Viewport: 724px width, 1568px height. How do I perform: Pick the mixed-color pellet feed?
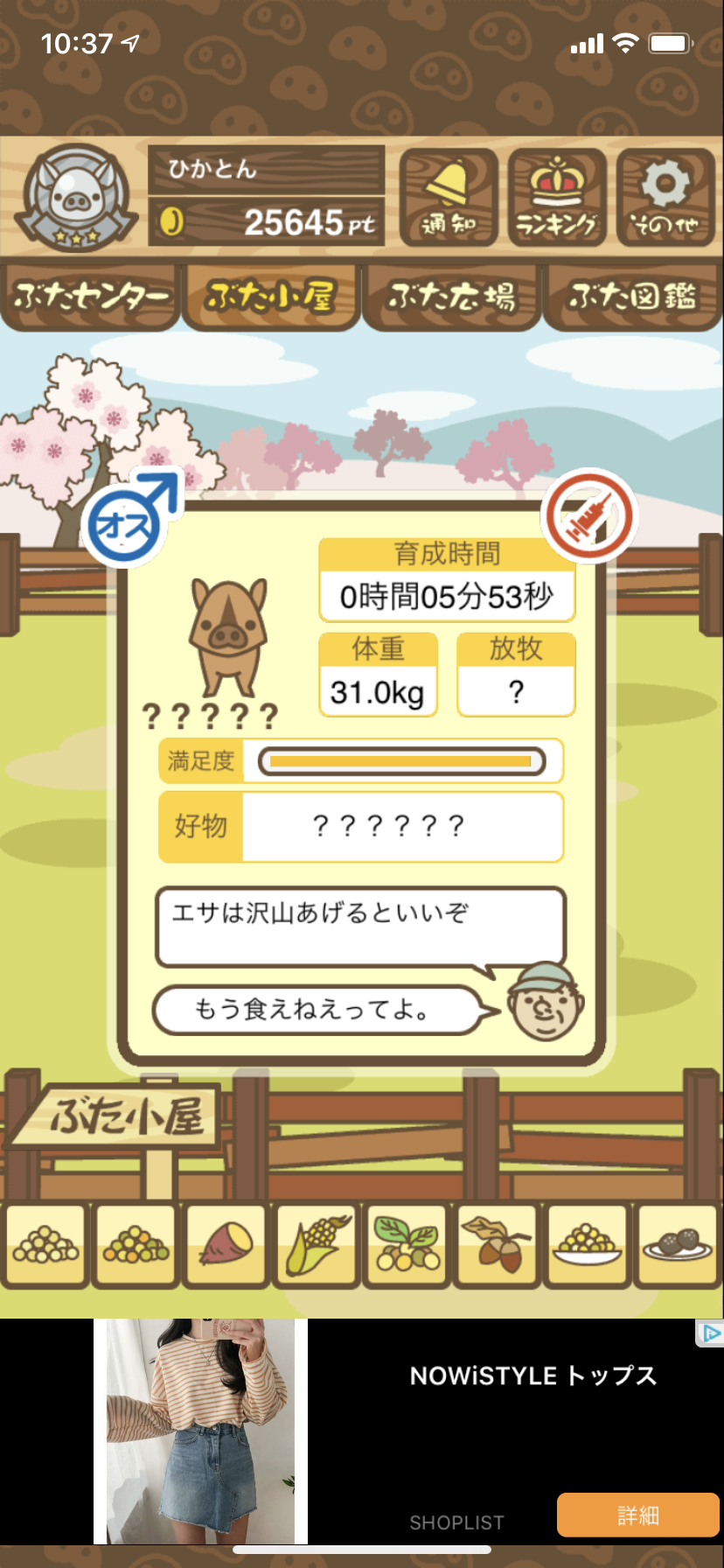point(136,1244)
